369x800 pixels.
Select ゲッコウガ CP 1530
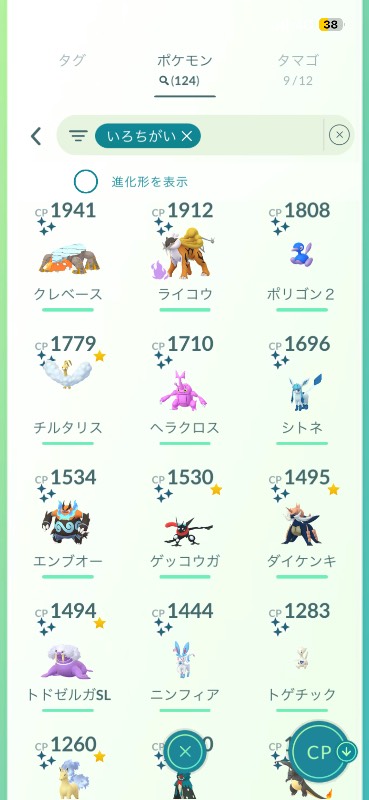(x=185, y=523)
